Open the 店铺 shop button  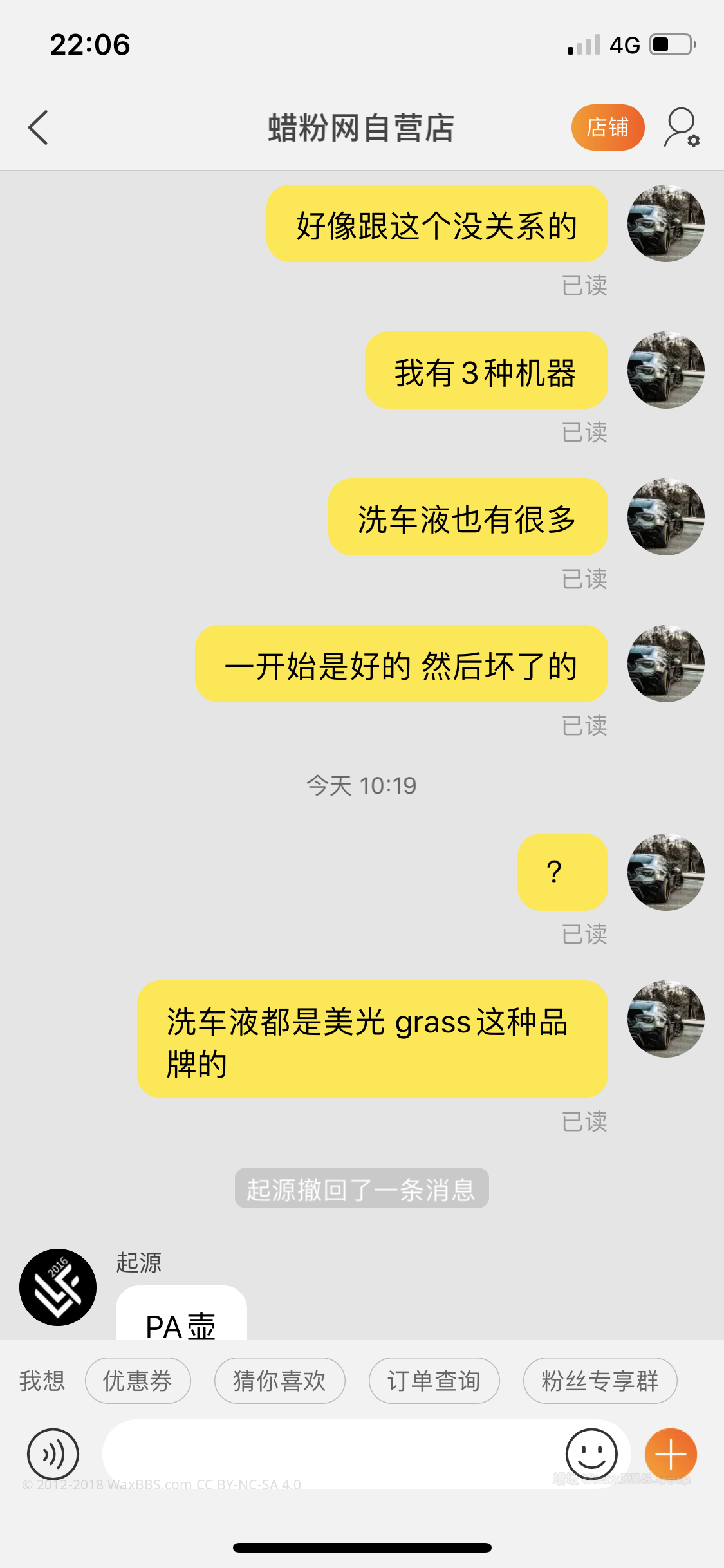(x=607, y=127)
